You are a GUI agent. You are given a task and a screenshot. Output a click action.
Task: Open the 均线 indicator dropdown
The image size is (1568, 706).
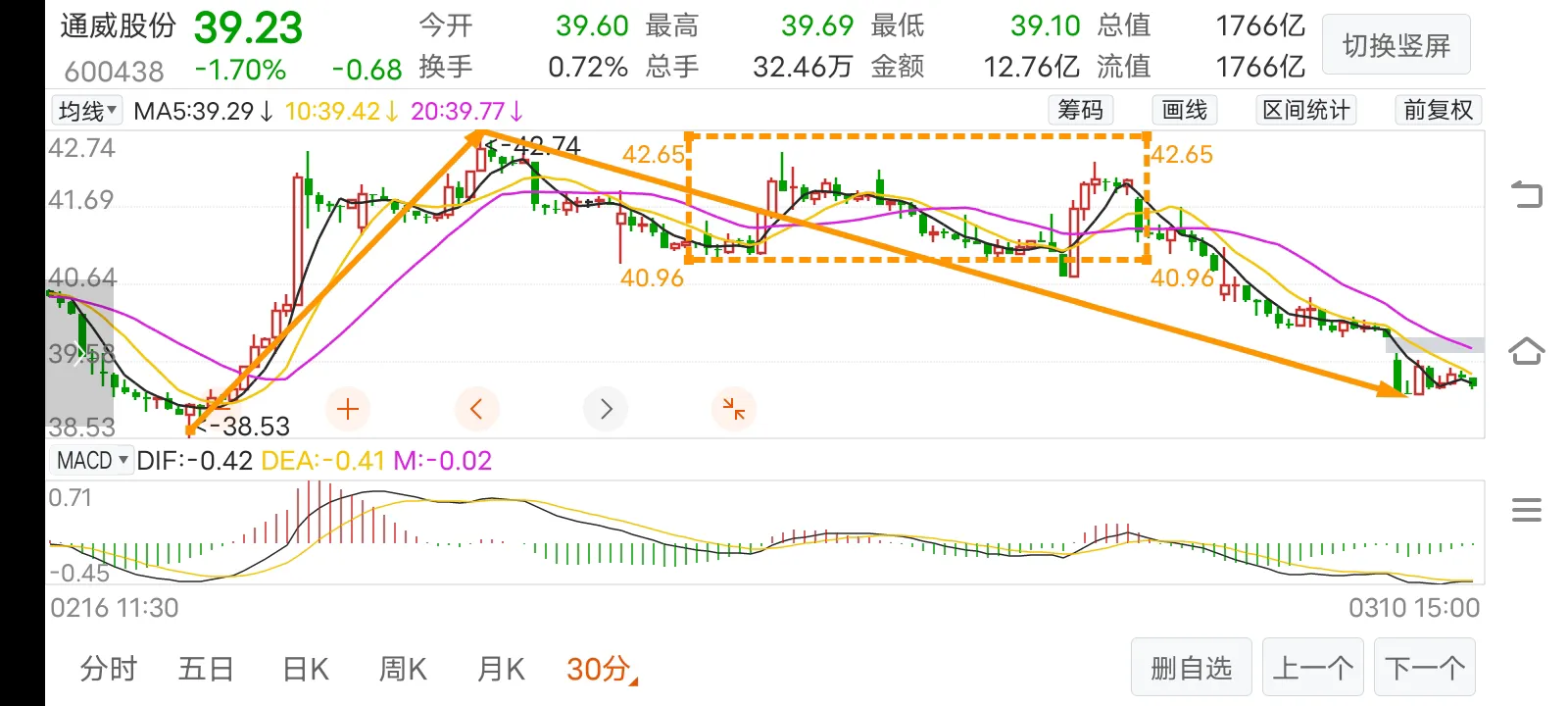[x=86, y=111]
